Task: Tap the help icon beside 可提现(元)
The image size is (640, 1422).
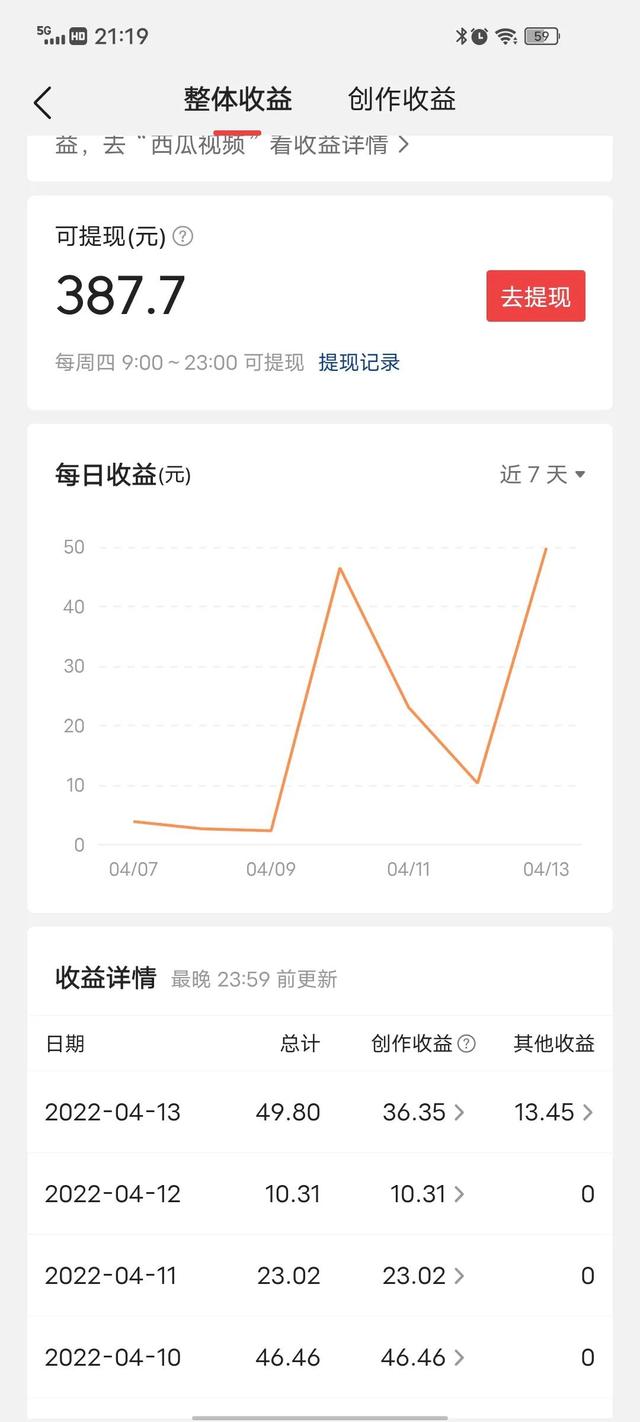Action: tap(183, 237)
